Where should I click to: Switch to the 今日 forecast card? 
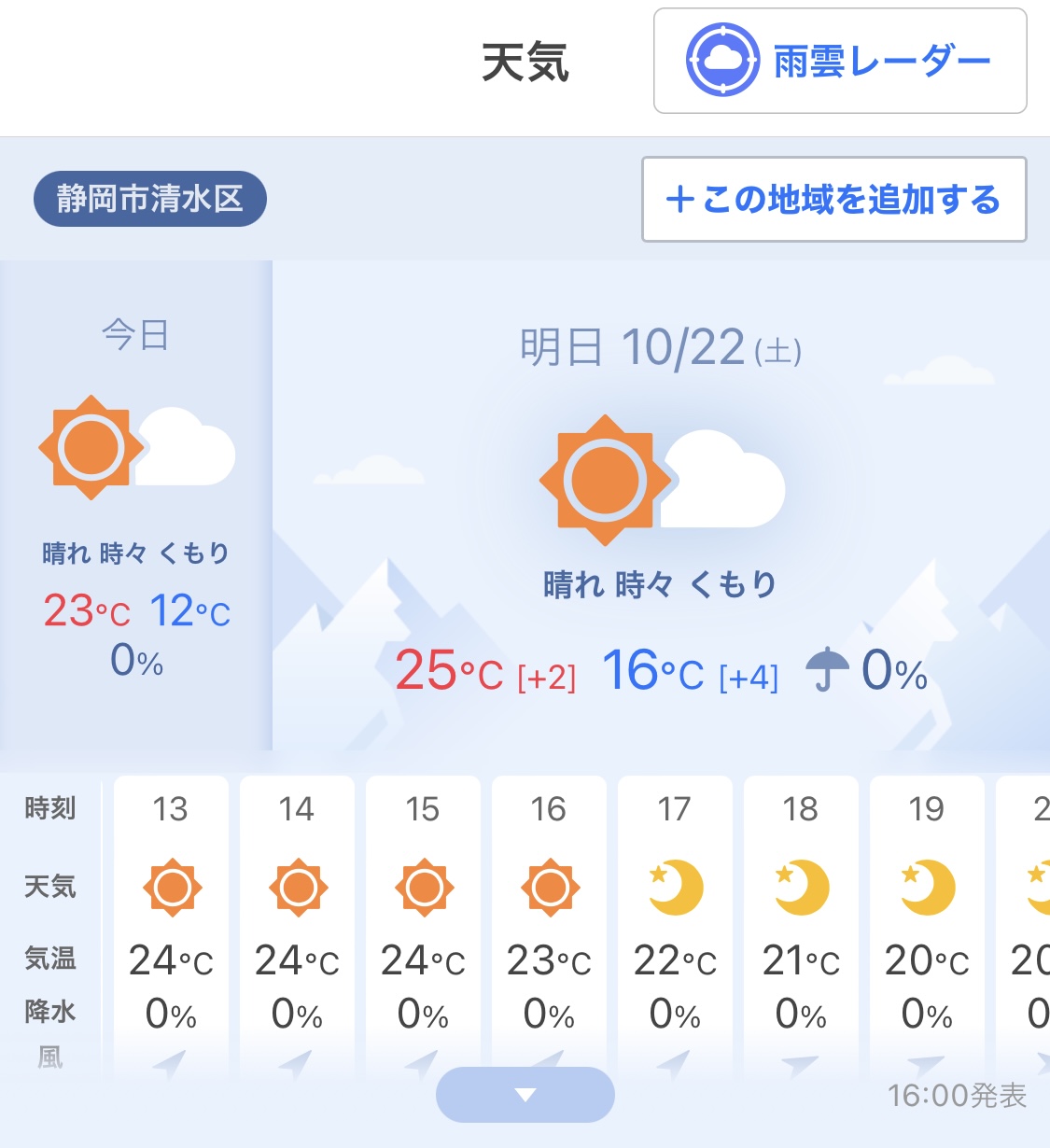tap(136, 504)
